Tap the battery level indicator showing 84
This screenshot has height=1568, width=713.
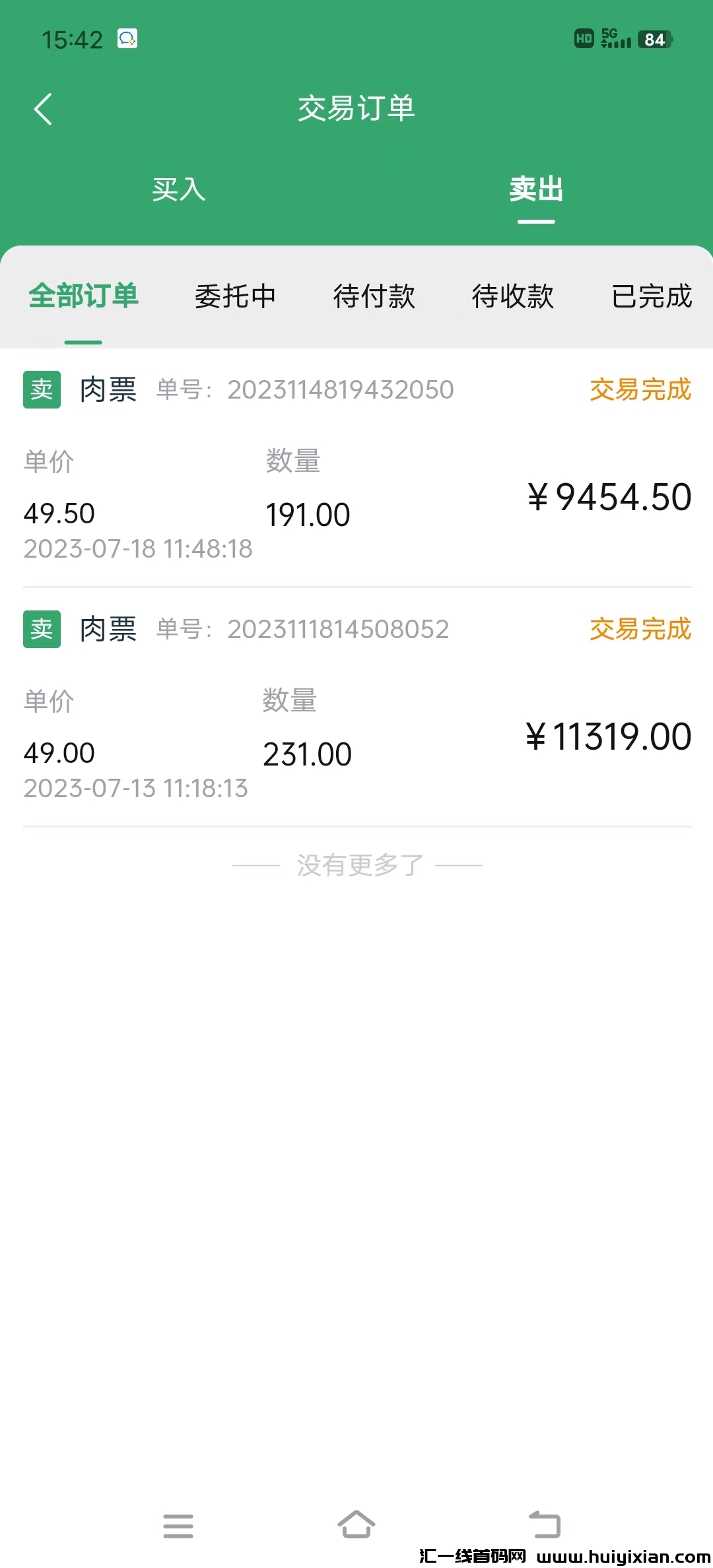[654, 40]
